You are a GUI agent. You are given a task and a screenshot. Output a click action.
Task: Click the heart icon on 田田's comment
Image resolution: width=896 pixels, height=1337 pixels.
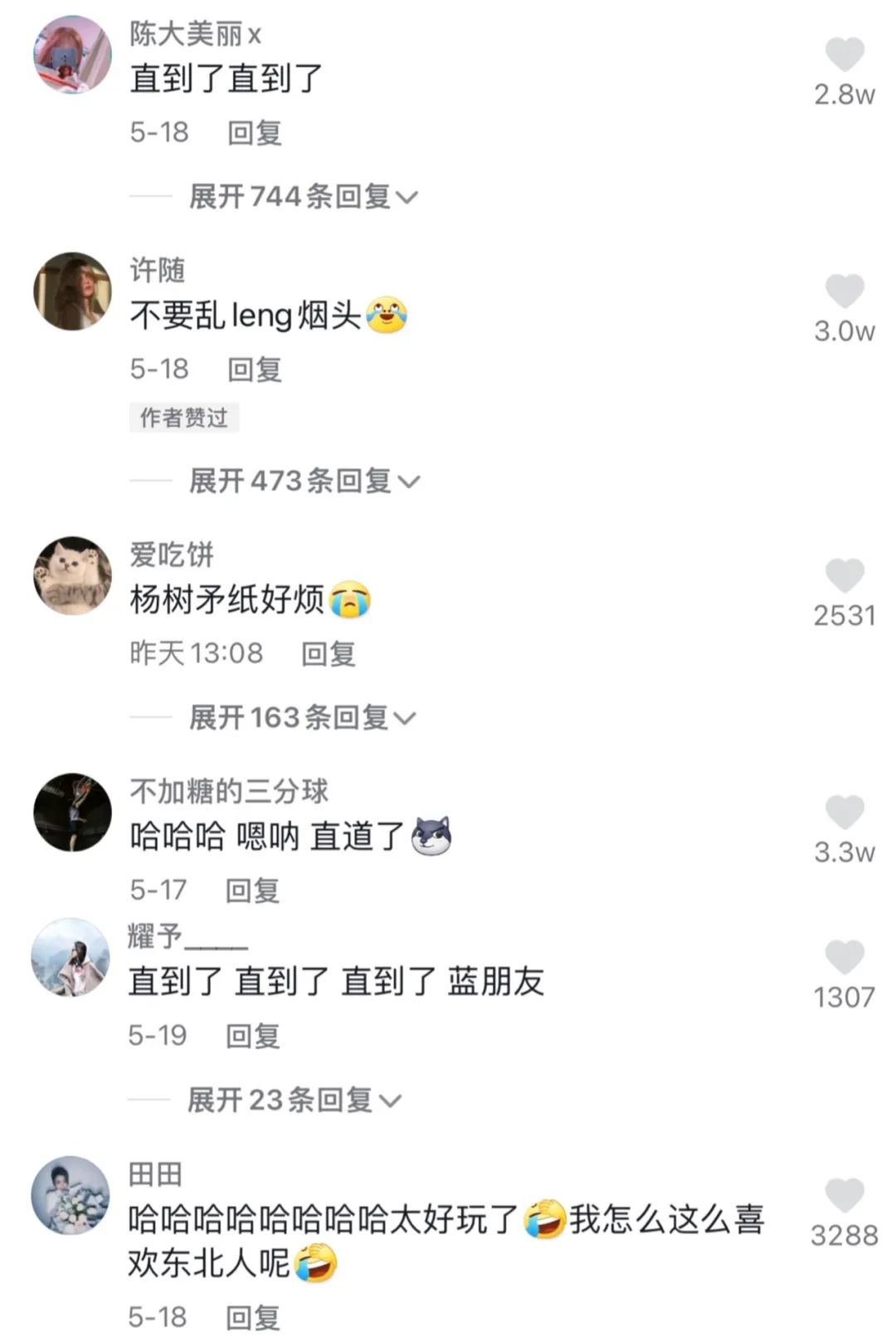point(844,1195)
